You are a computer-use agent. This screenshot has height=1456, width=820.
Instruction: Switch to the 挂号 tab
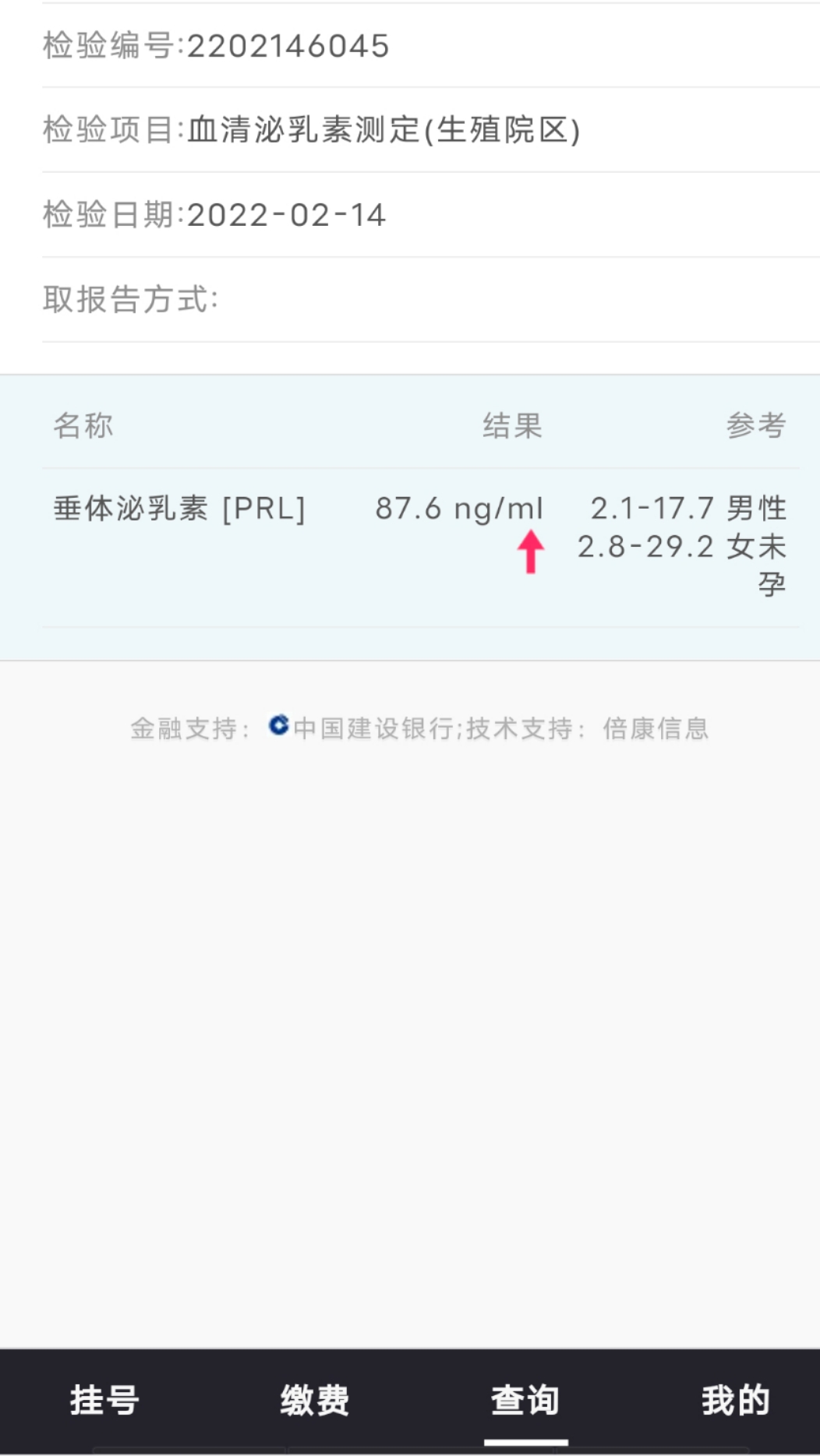coord(104,1400)
